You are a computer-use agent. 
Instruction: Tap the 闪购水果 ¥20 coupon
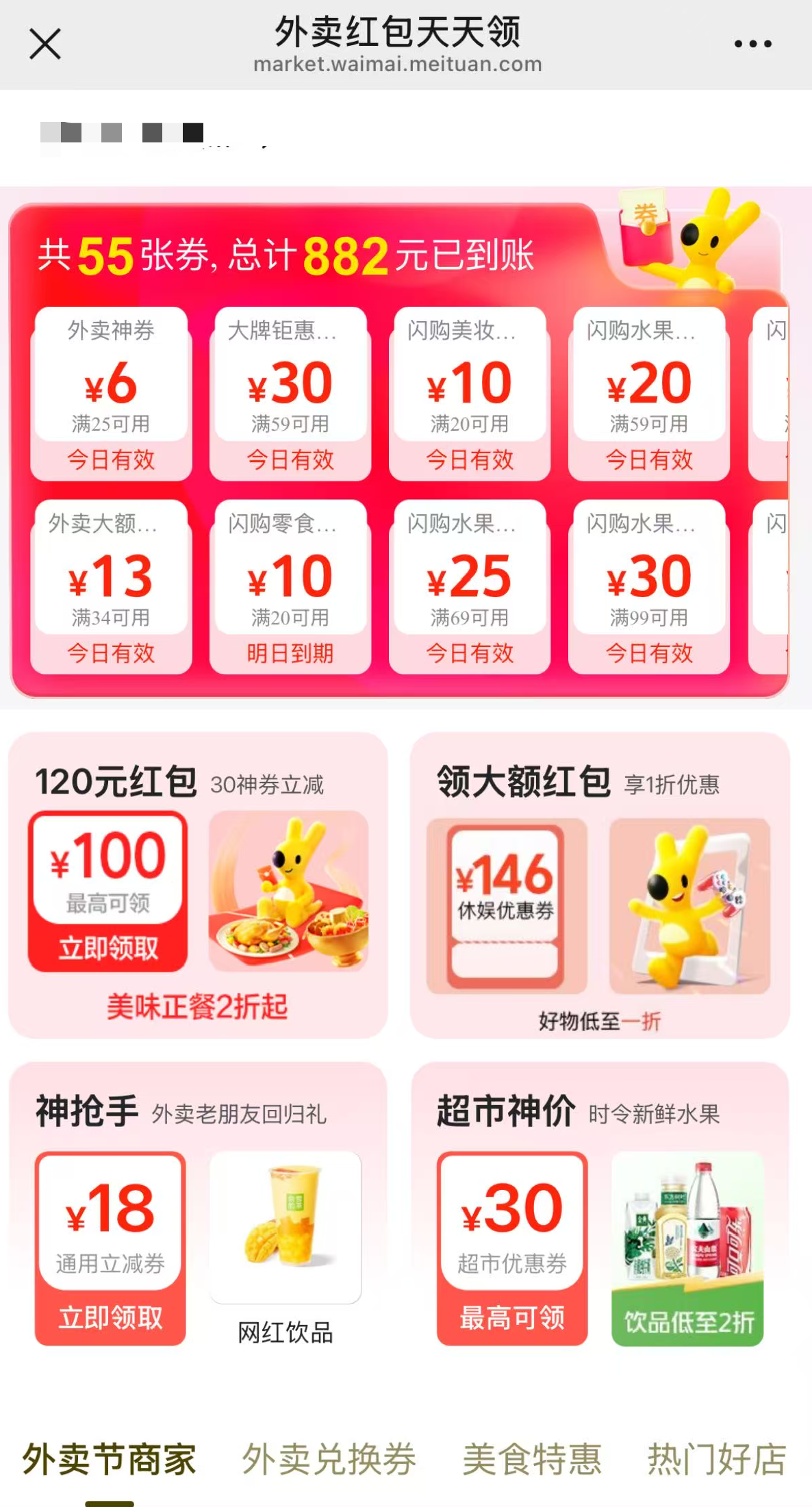pos(649,393)
